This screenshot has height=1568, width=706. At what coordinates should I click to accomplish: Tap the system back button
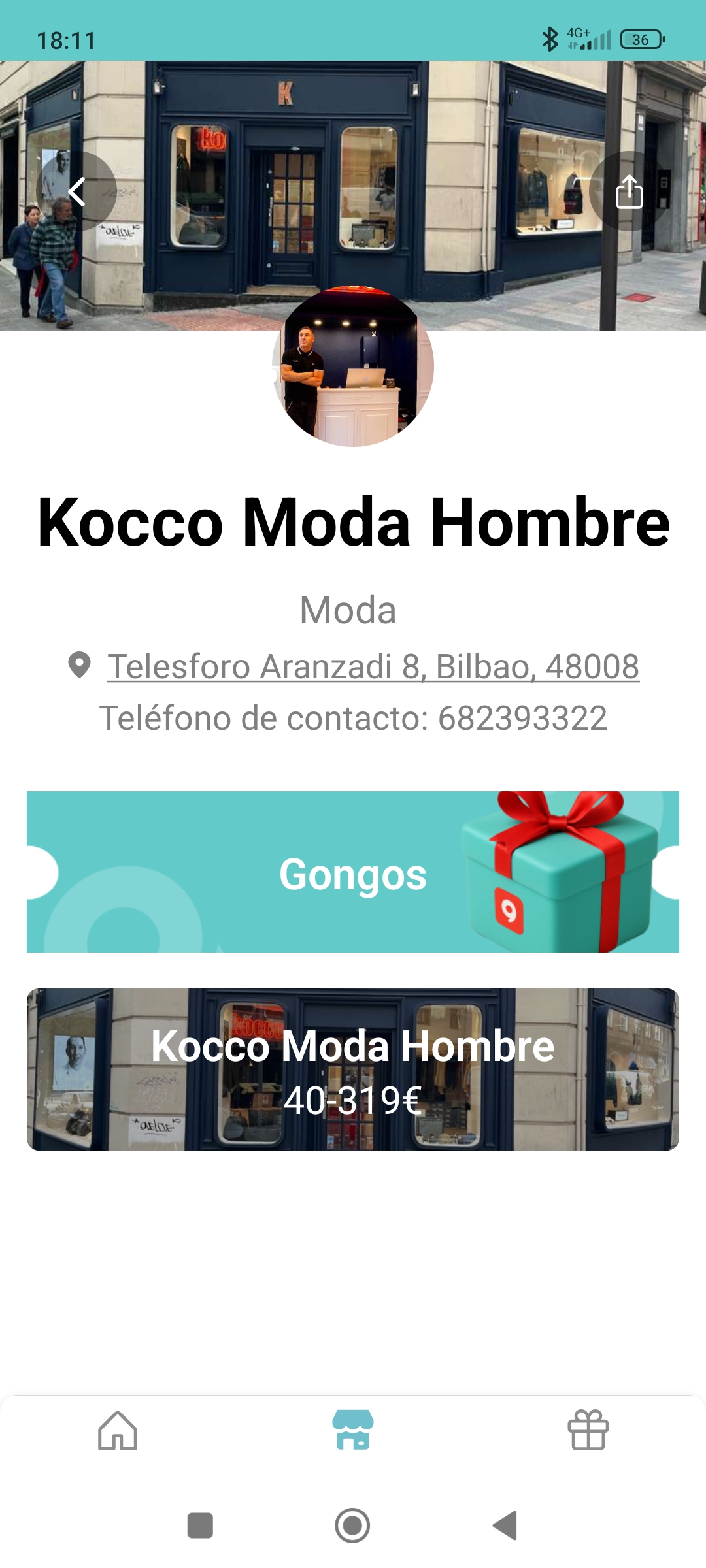[505, 1526]
